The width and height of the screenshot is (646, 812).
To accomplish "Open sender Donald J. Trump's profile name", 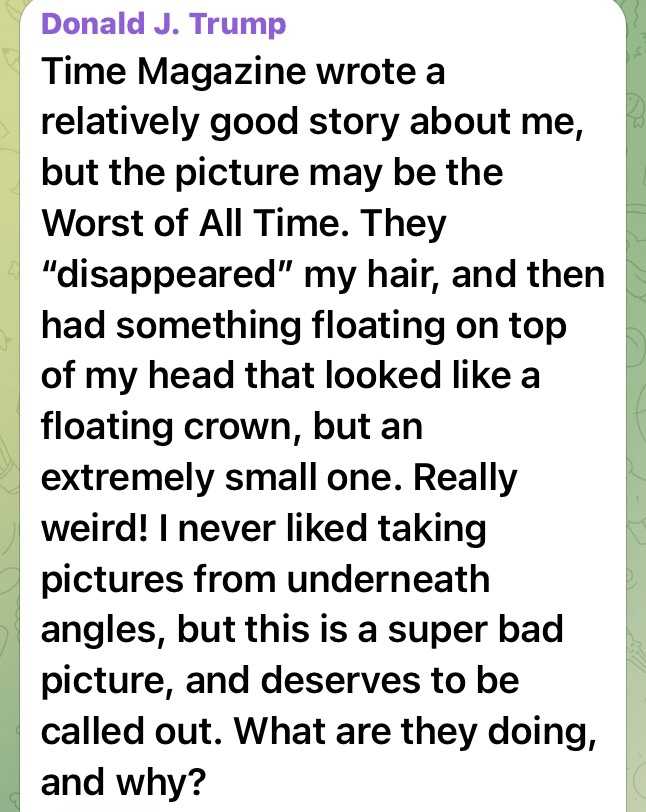I will pos(164,24).
